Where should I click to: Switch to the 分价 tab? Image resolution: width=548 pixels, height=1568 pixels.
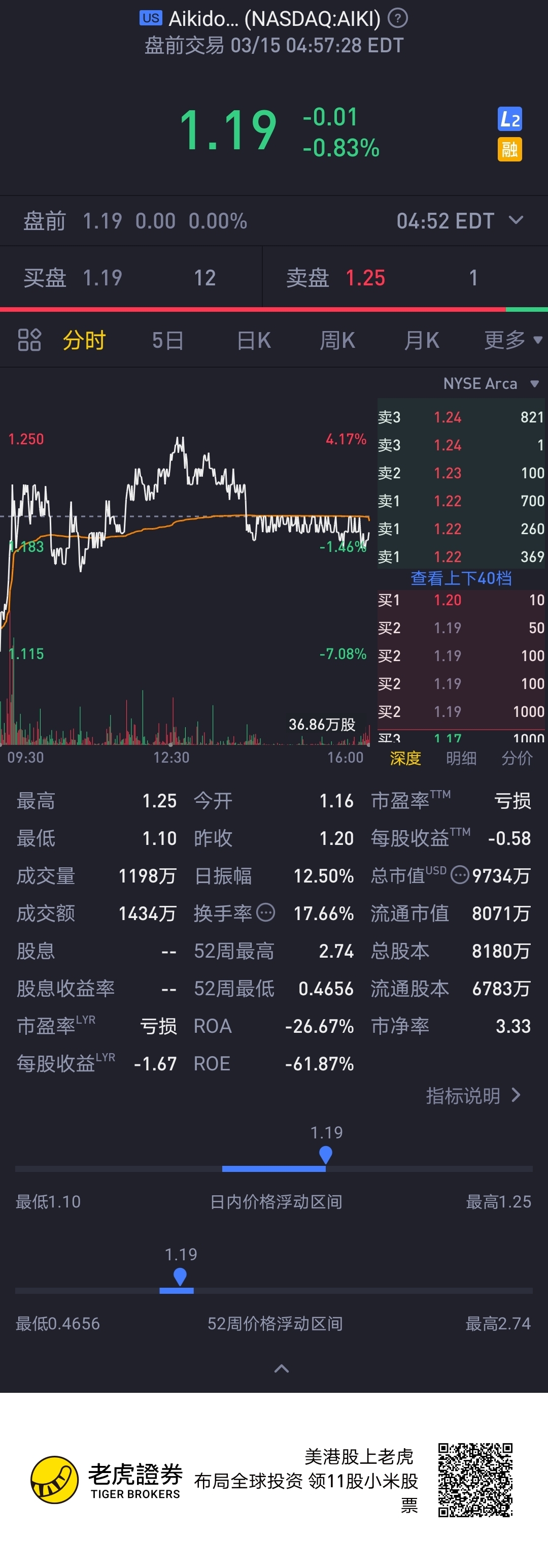point(517,758)
